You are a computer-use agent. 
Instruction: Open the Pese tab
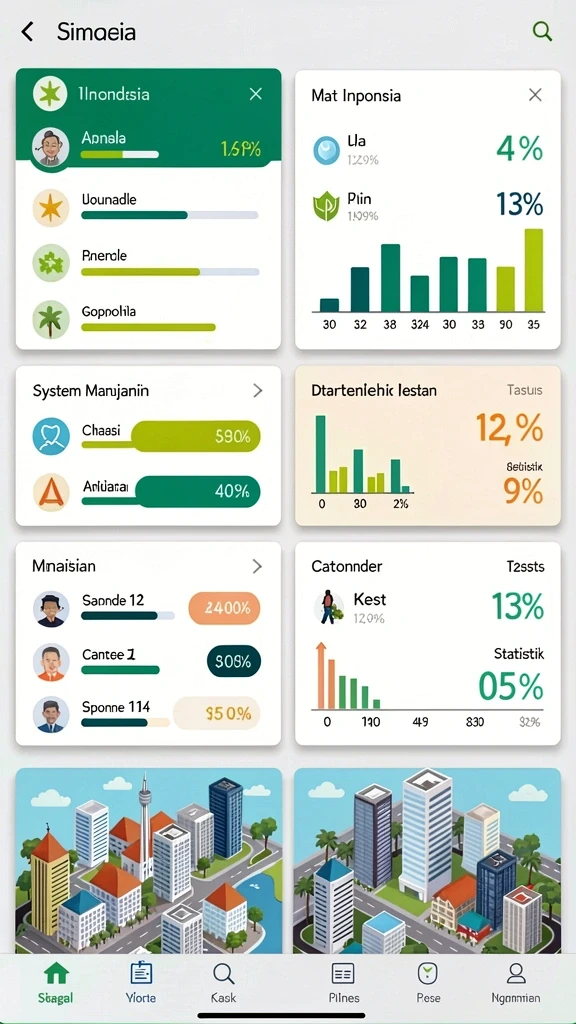(428, 984)
